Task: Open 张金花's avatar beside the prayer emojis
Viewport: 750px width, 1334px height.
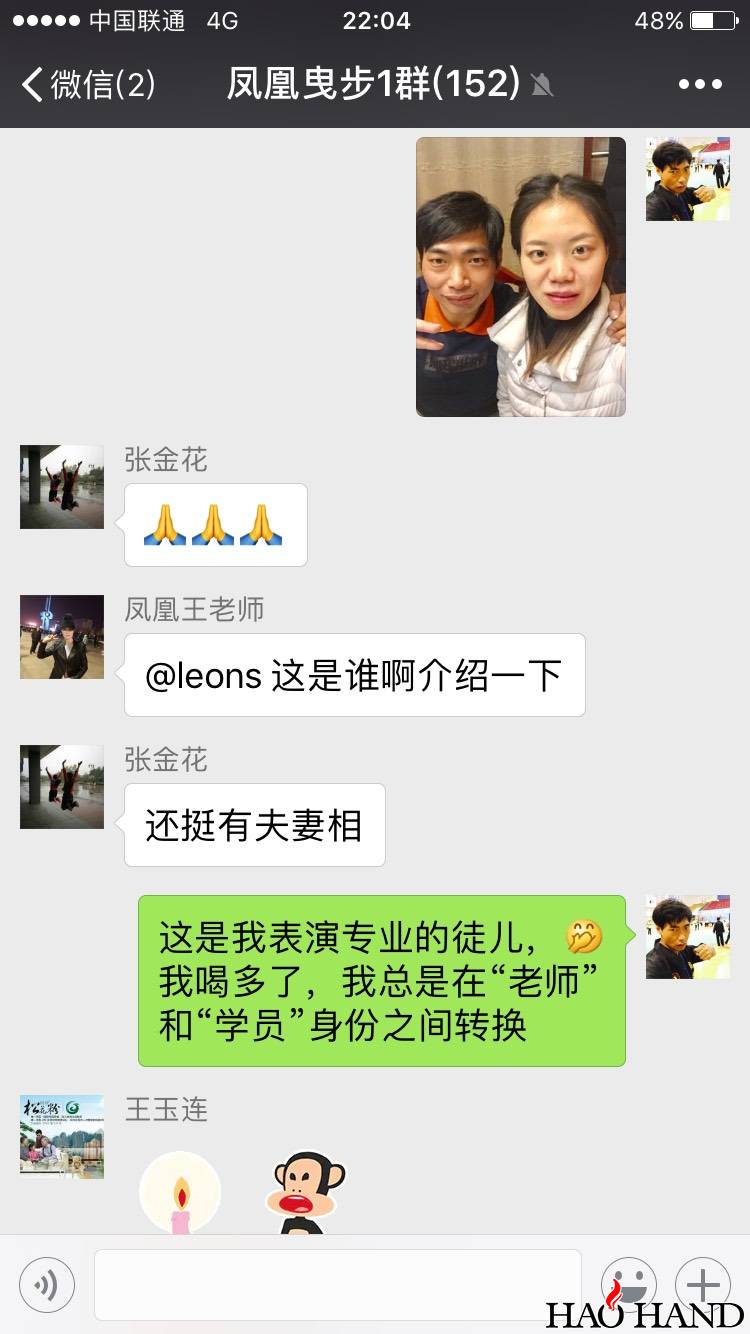Action: (62, 487)
